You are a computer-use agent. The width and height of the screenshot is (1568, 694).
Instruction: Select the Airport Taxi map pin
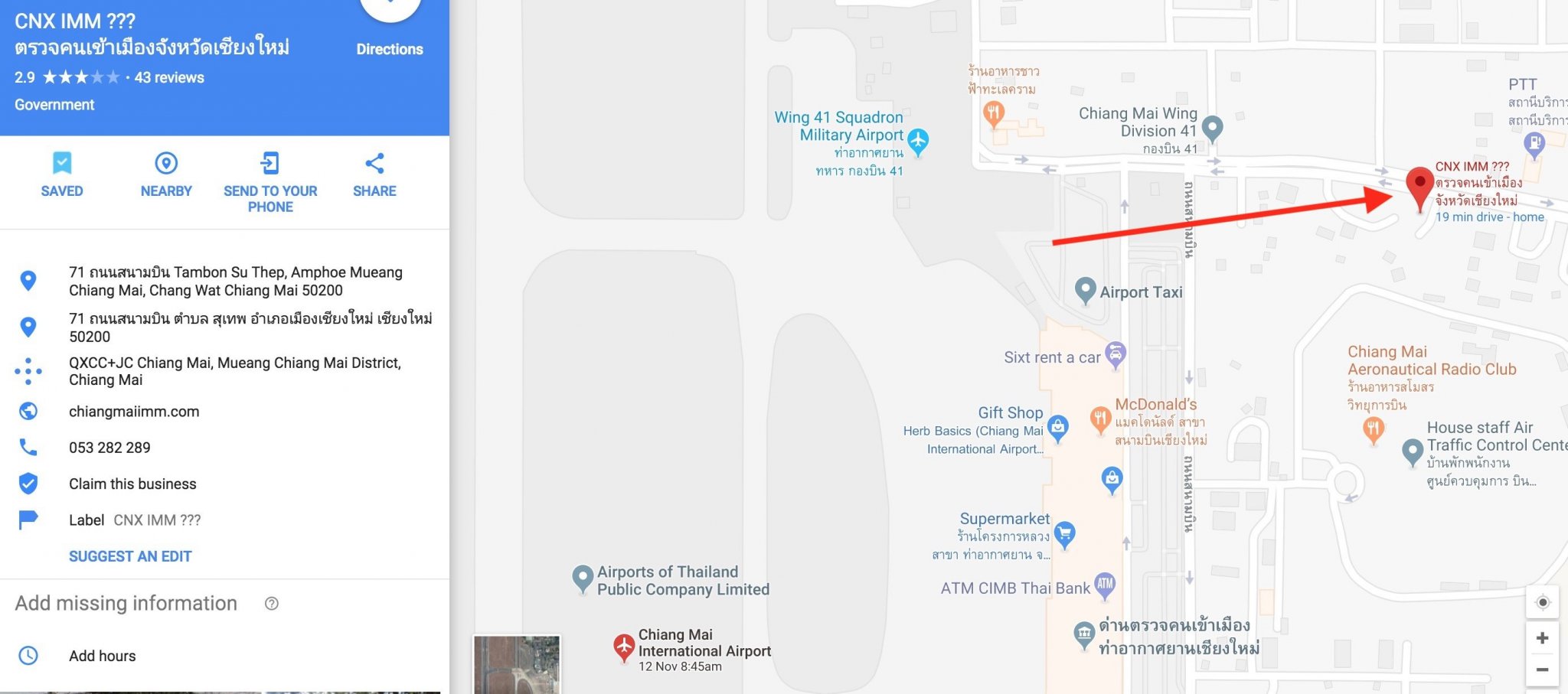click(x=1085, y=290)
